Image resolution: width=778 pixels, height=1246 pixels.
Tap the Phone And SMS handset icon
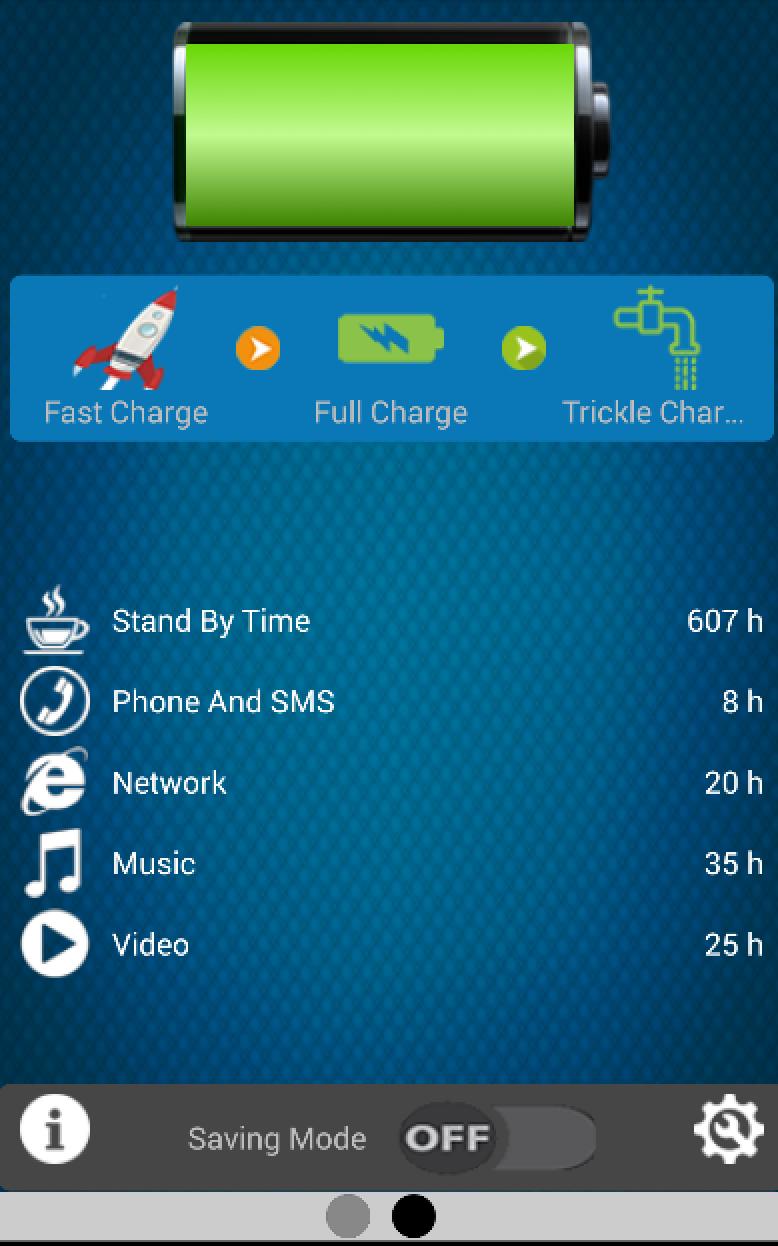point(55,700)
